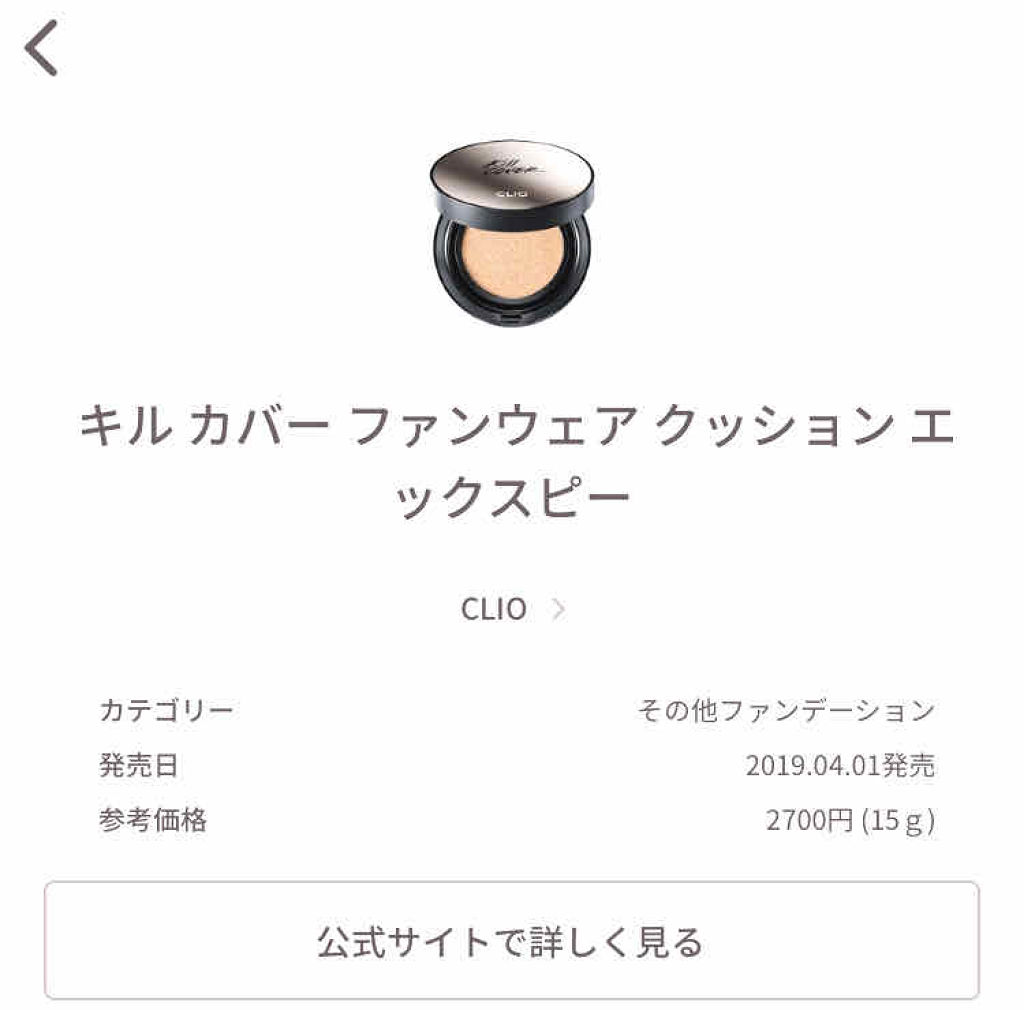
Task: View the cushion compact product image
Action: pyautogui.click(x=512, y=233)
